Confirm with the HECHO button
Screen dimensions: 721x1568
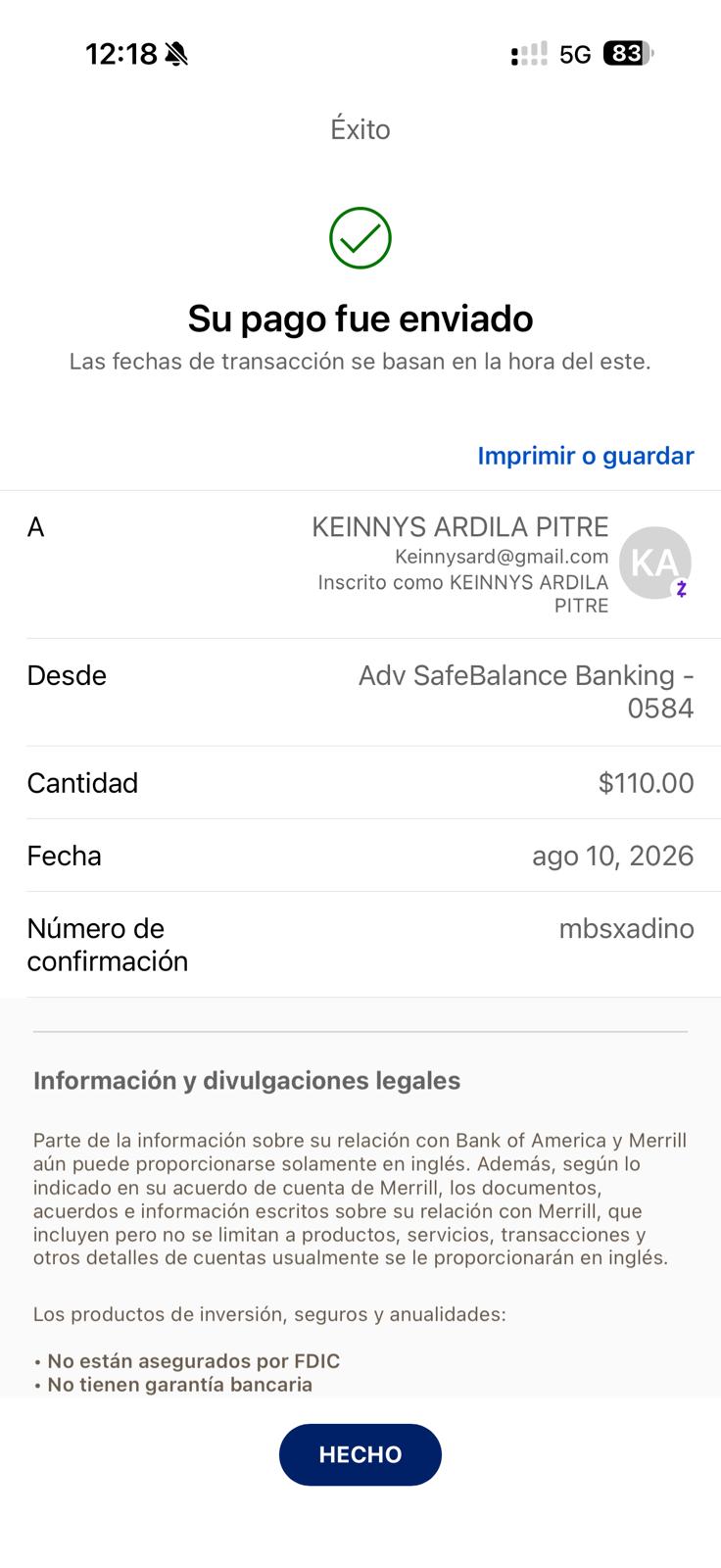tap(360, 1454)
